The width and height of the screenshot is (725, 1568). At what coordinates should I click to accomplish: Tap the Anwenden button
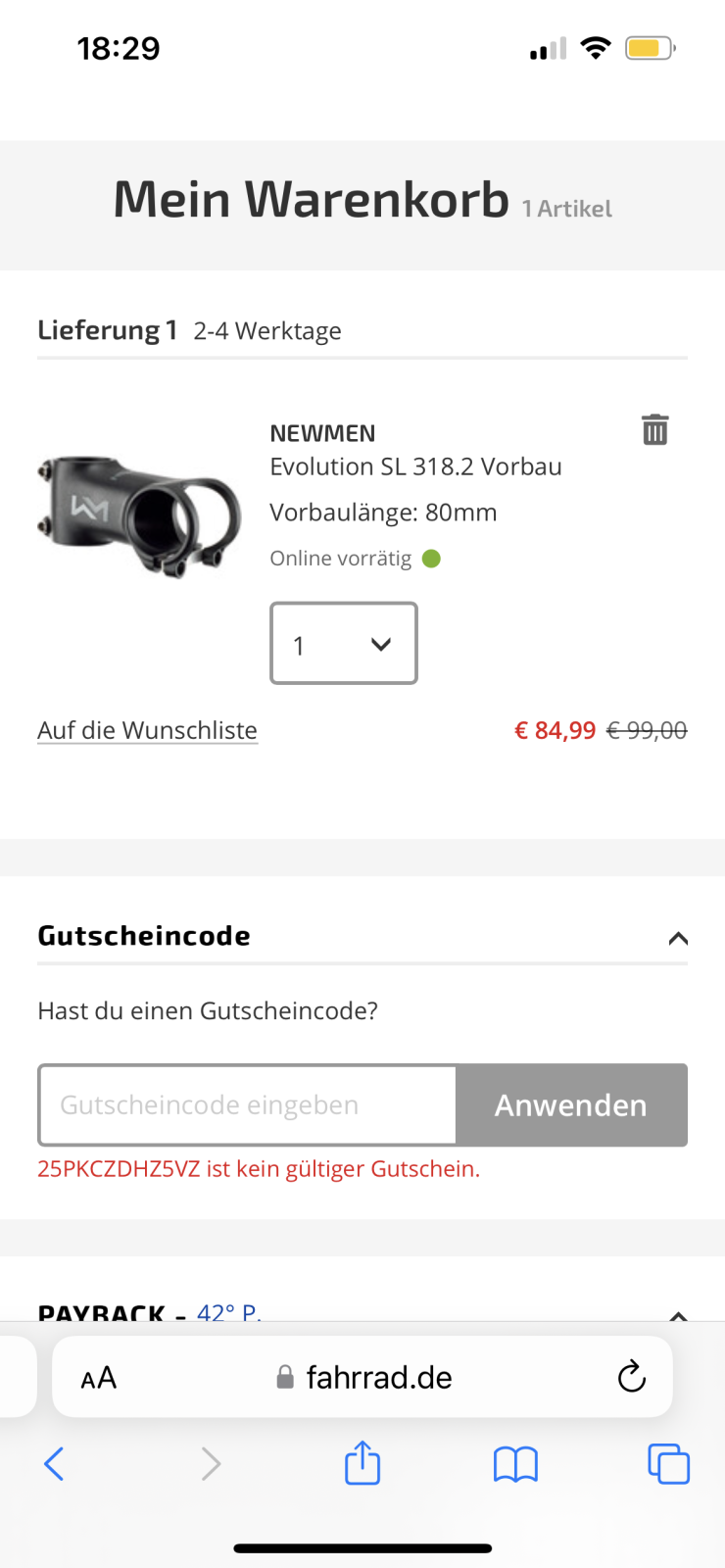coord(571,1104)
